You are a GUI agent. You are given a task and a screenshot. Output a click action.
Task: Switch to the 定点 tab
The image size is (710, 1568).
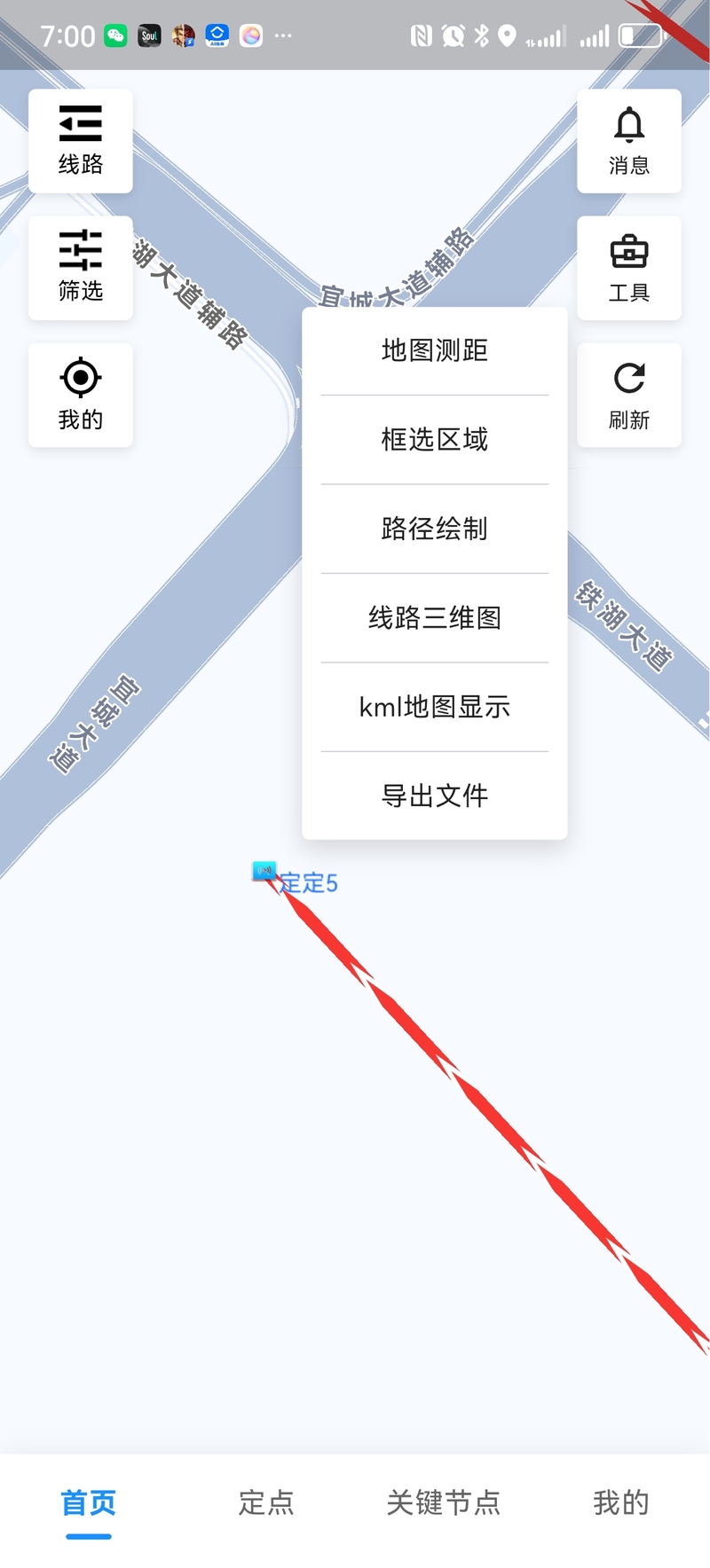[266, 1503]
